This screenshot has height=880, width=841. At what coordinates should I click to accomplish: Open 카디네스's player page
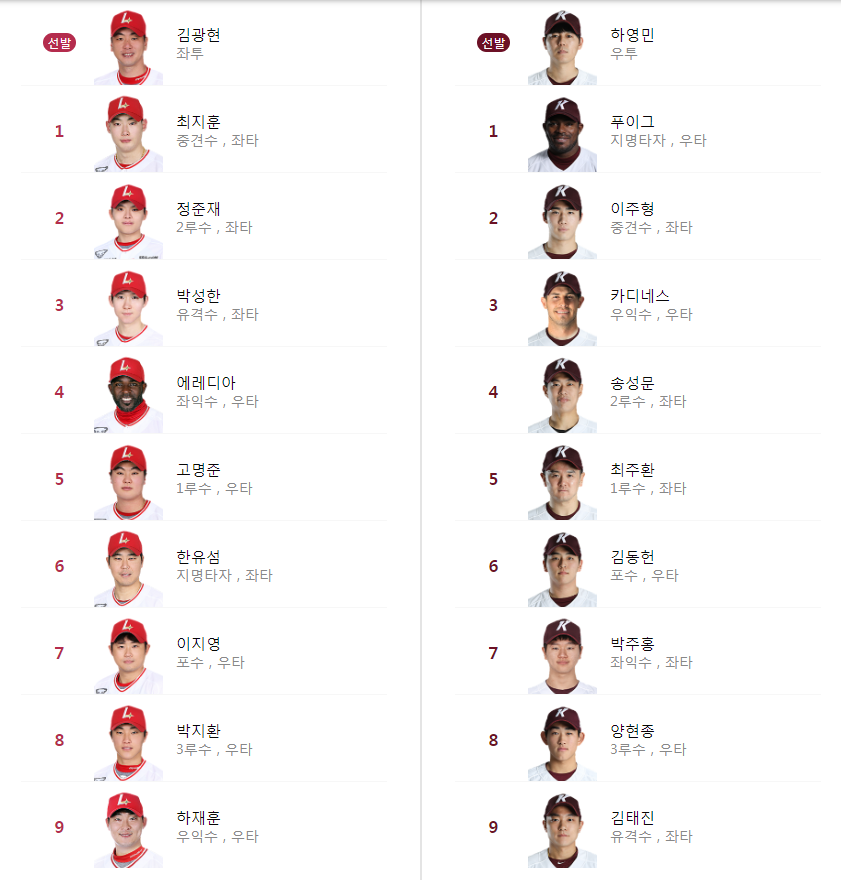[640, 296]
